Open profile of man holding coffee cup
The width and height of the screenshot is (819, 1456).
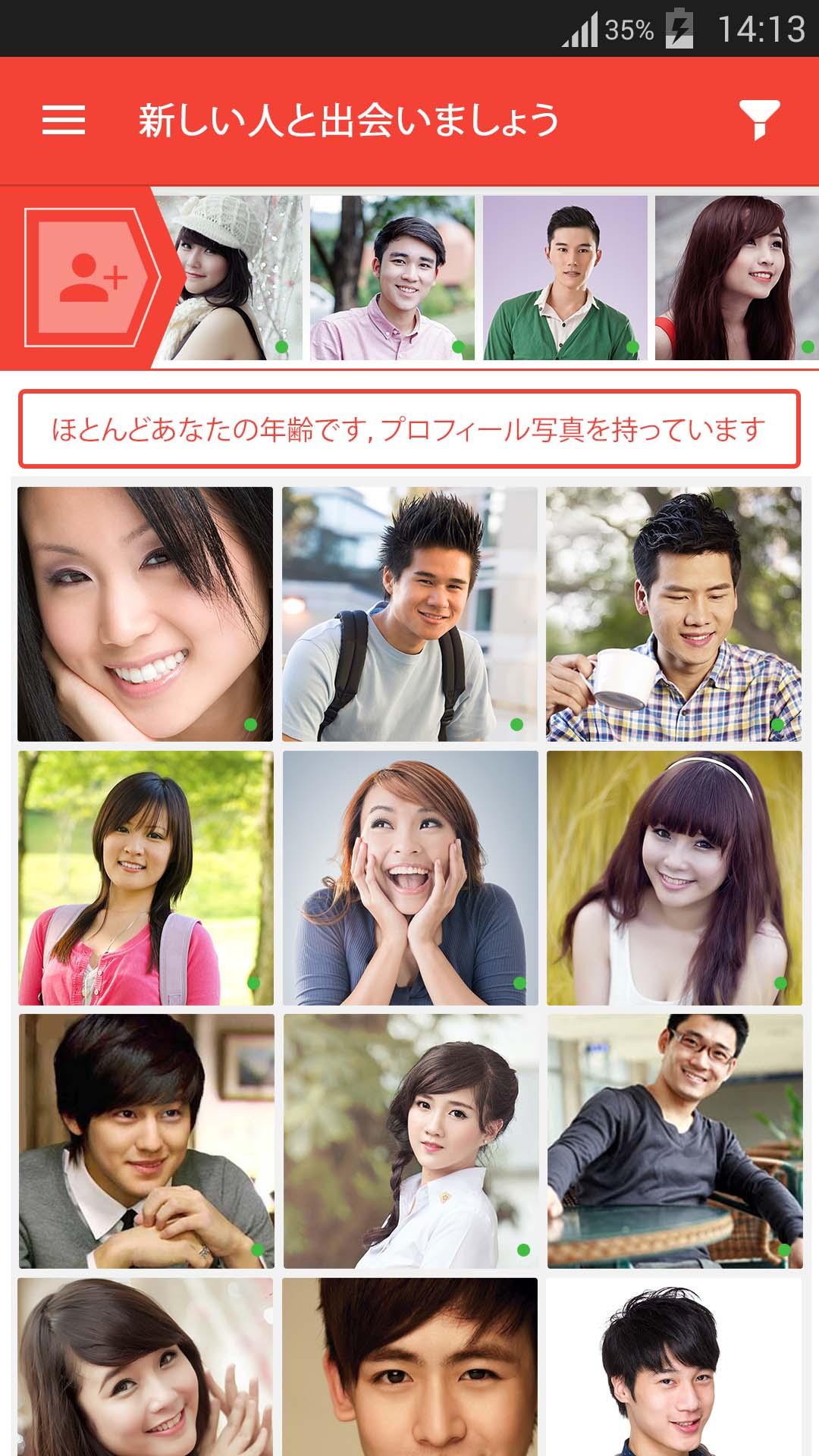pos(673,614)
